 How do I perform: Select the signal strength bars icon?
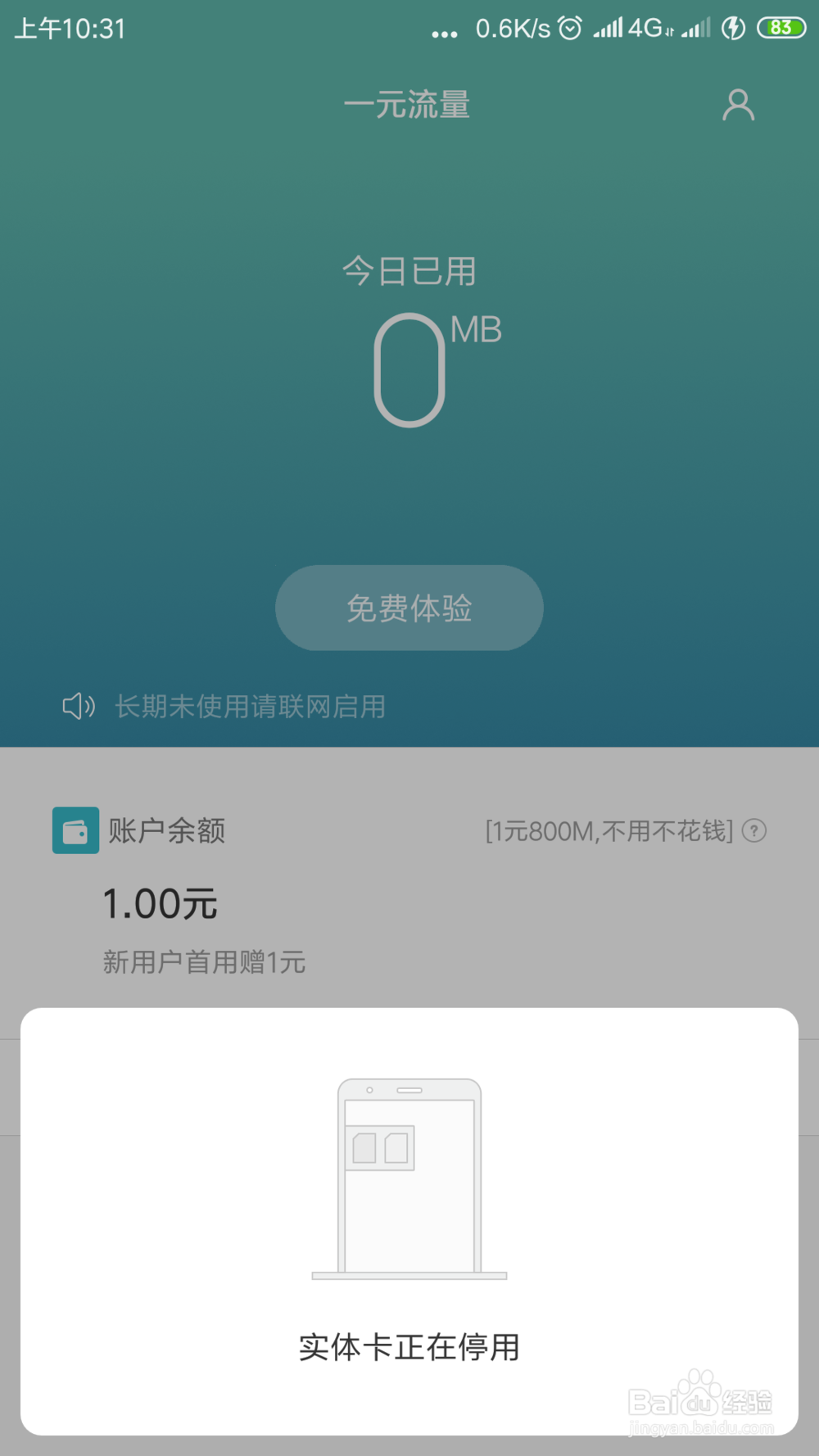[607, 27]
